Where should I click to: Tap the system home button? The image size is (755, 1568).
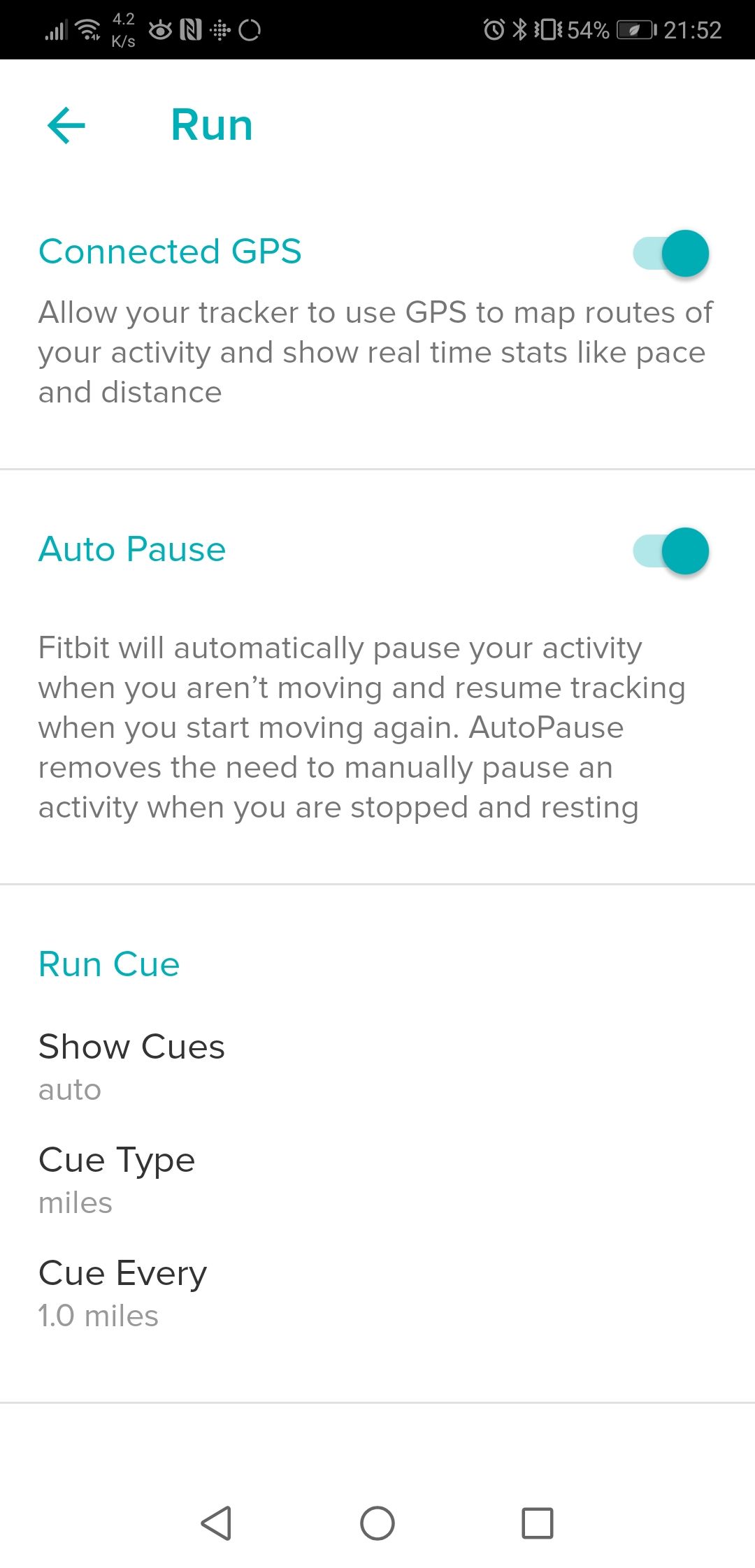point(377,1523)
